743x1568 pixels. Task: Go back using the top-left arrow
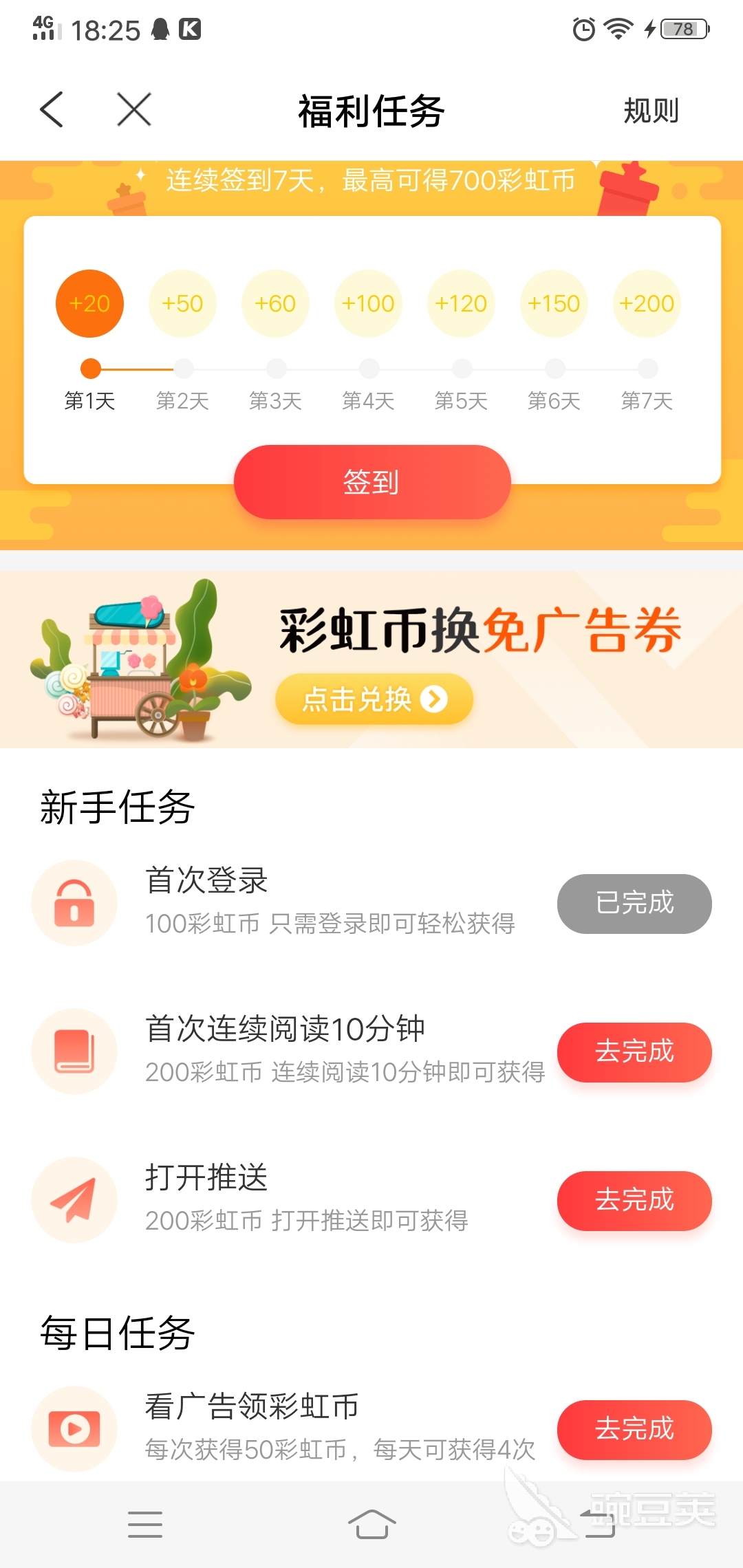click(x=52, y=110)
